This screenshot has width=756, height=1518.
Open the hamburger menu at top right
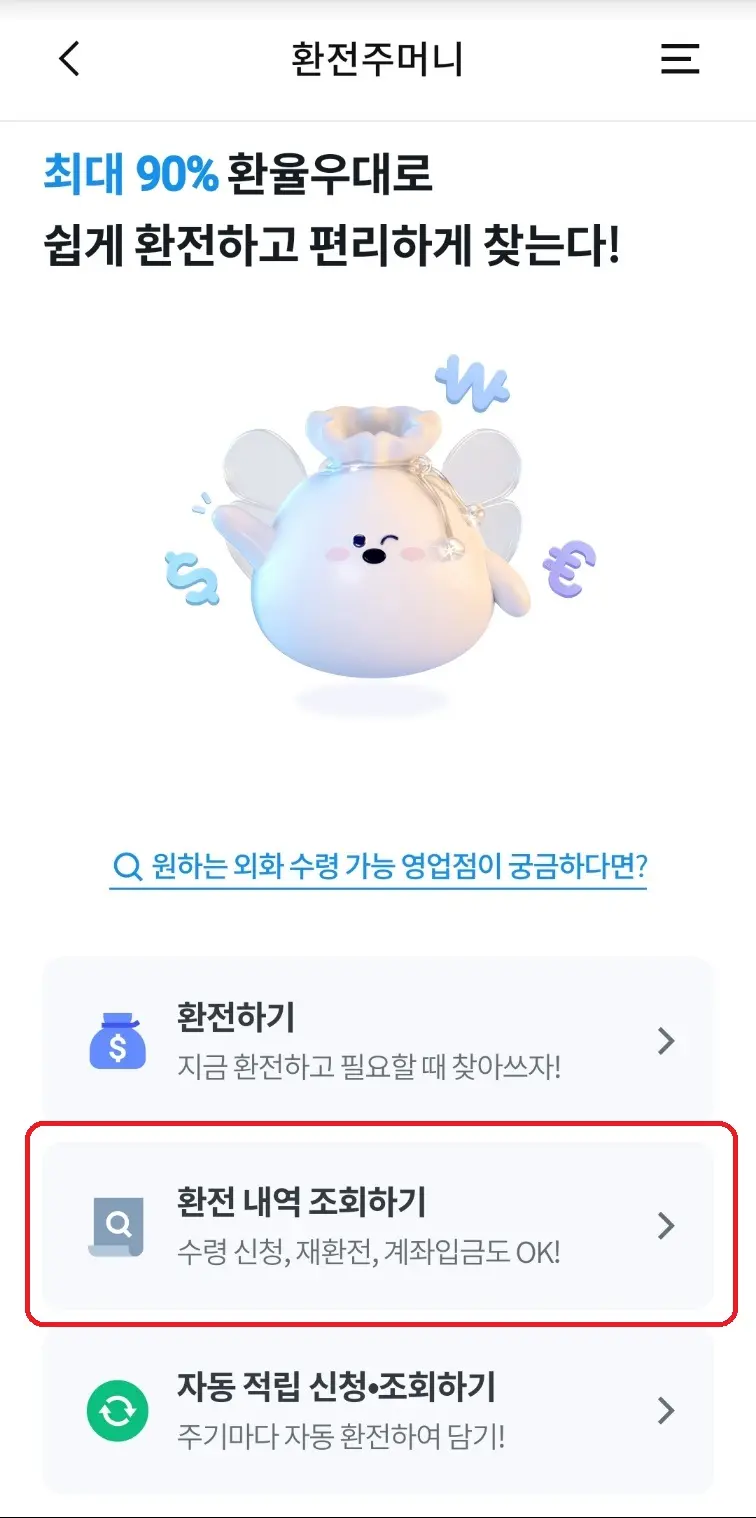(x=680, y=60)
